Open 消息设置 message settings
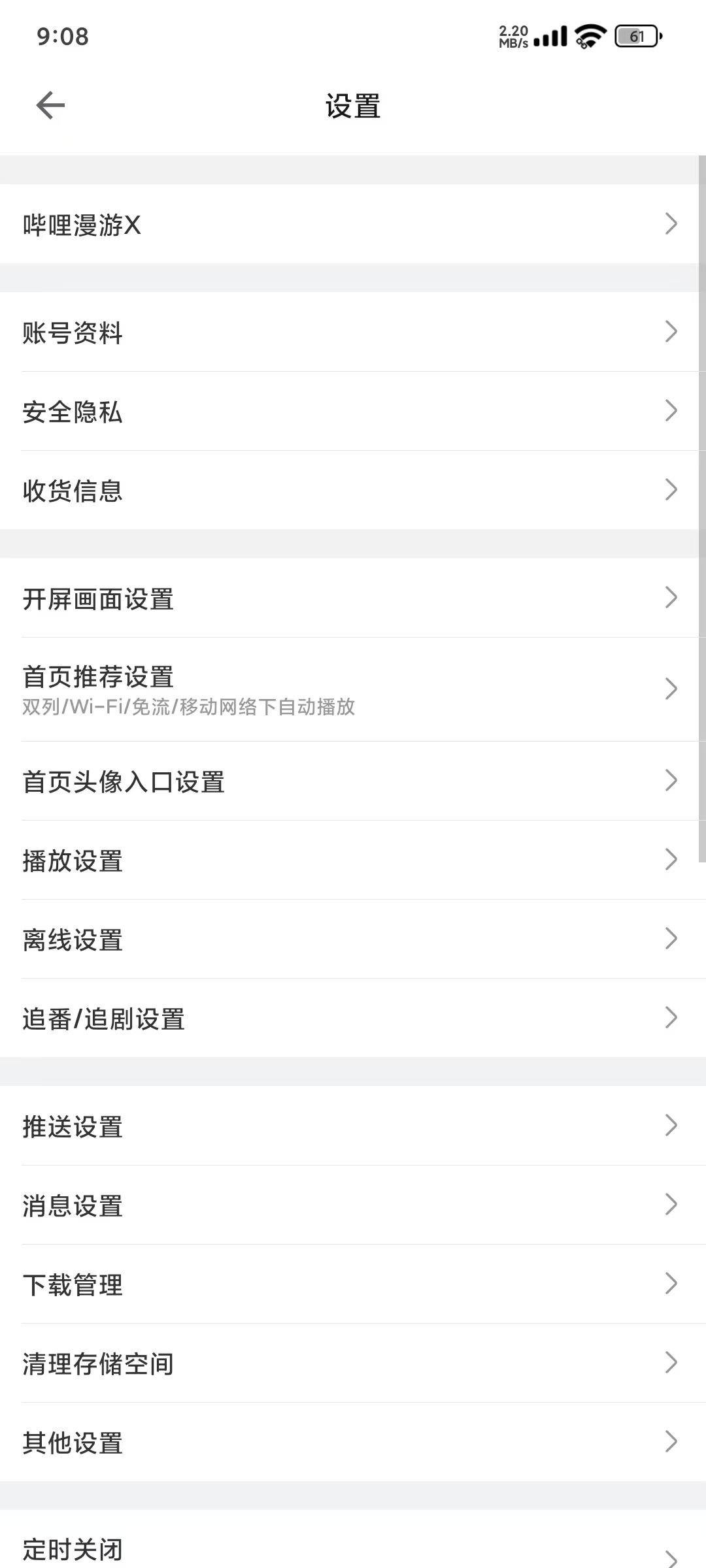 (x=353, y=1205)
